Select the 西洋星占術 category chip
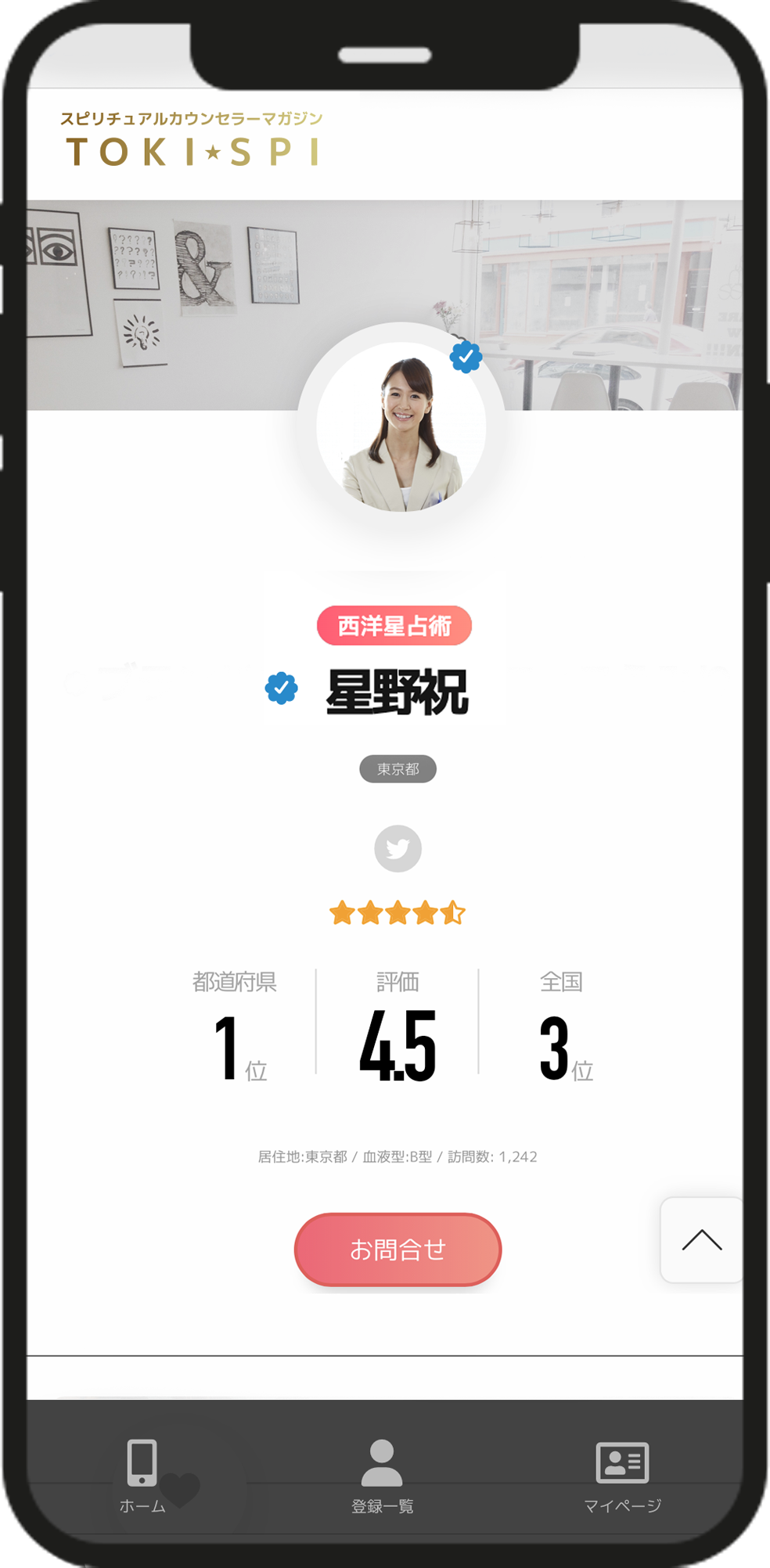The height and width of the screenshot is (1568, 770). (x=394, y=626)
